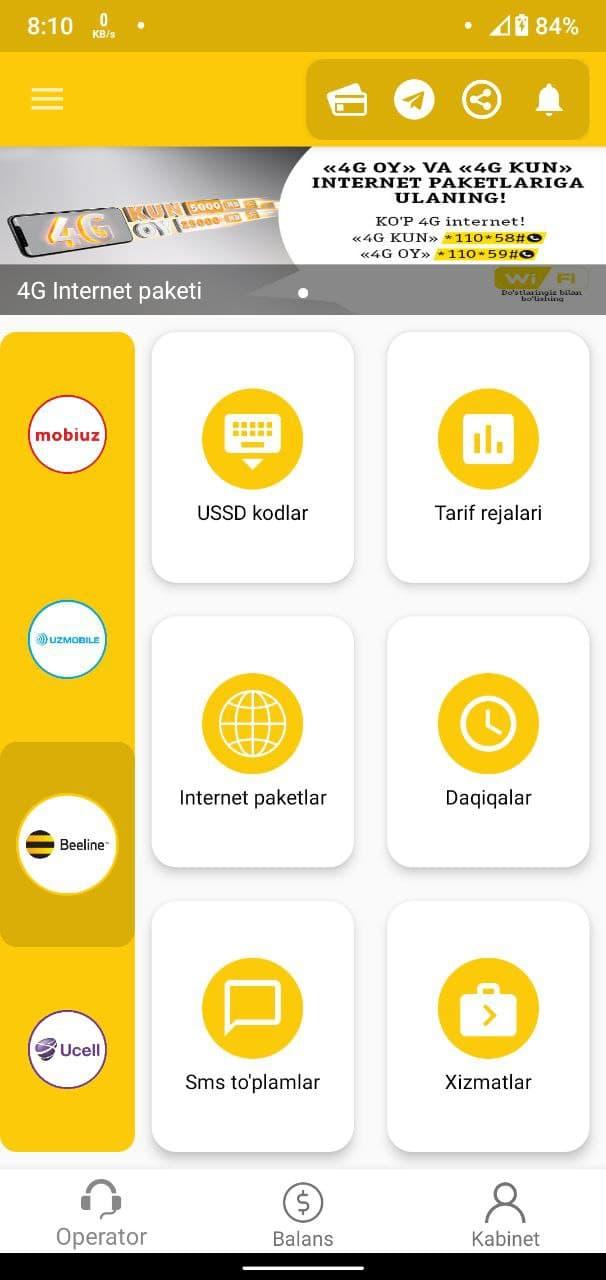Viewport: 606px width, 1280px height.
Task: View Tarif rejalari
Action: tap(488, 457)
